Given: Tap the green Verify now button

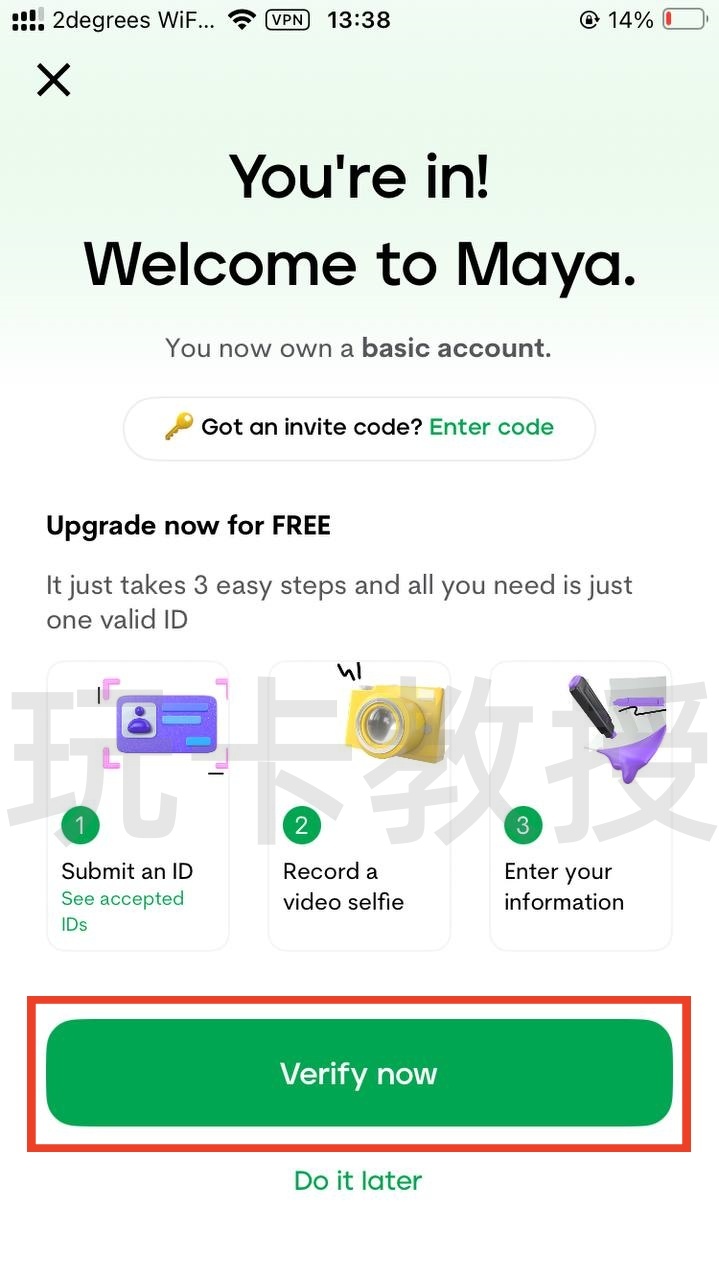Looking at the screenshot, I should tap(359, 1074).
